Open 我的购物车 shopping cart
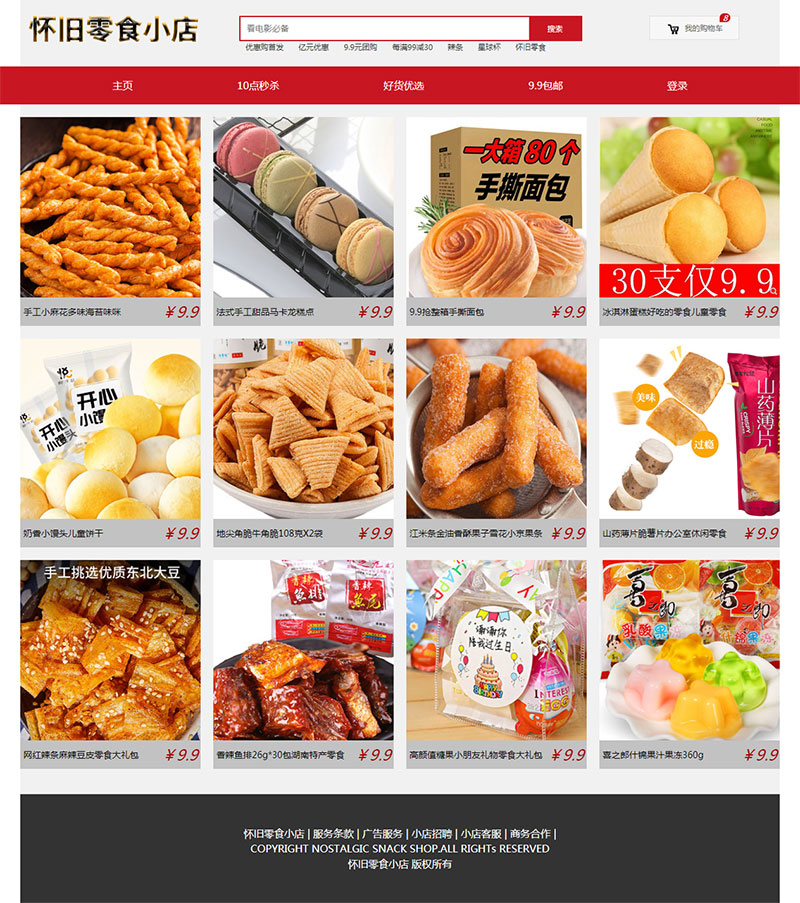Viewport: 800px width, 903px height. coord(694,28)
